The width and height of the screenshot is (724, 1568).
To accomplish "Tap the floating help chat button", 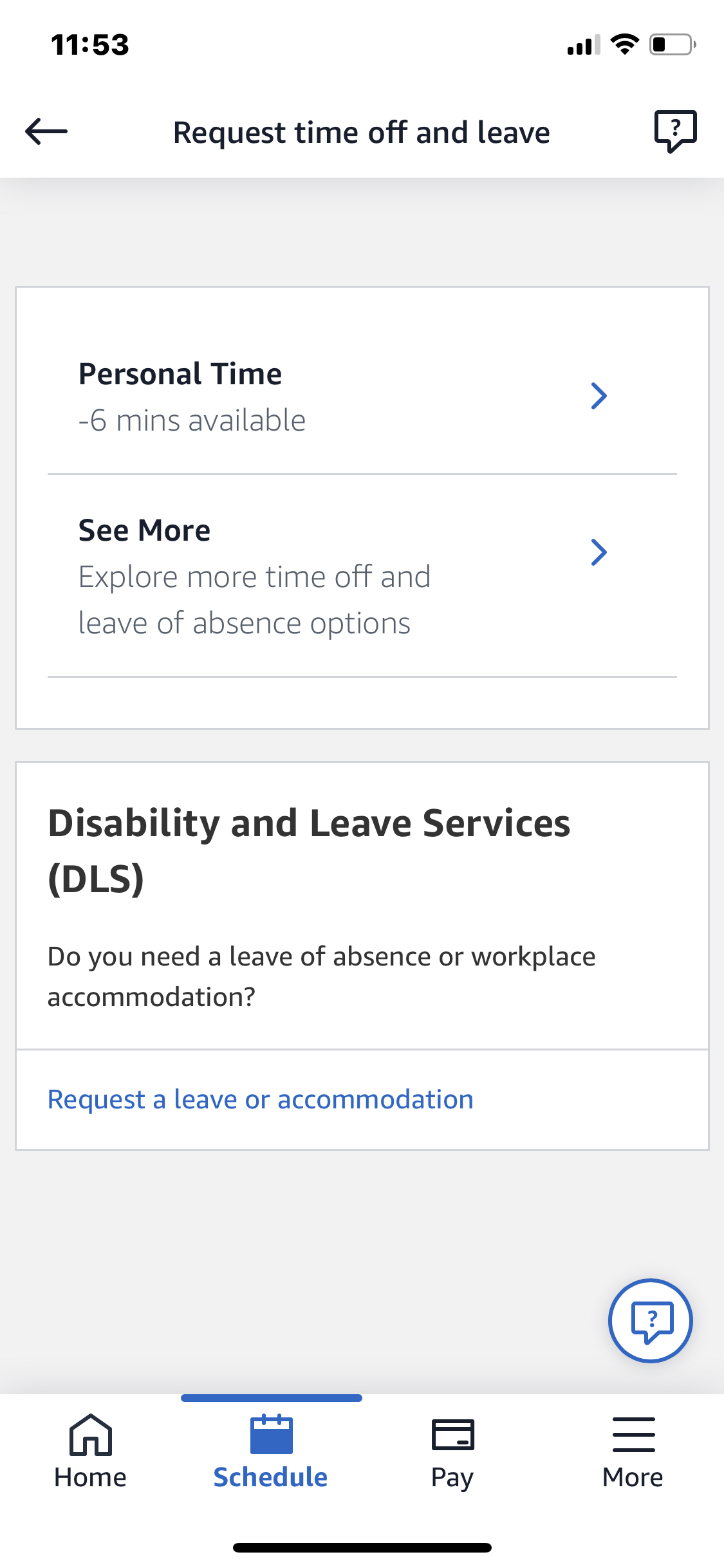I will coord(651,1320).
